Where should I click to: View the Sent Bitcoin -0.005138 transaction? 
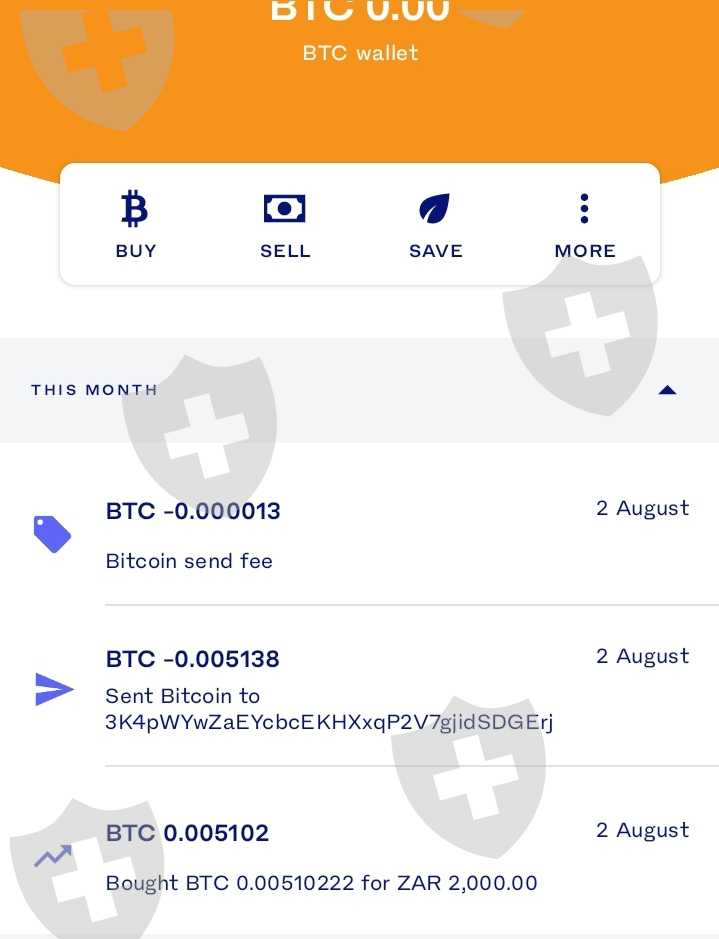point(359,687)
